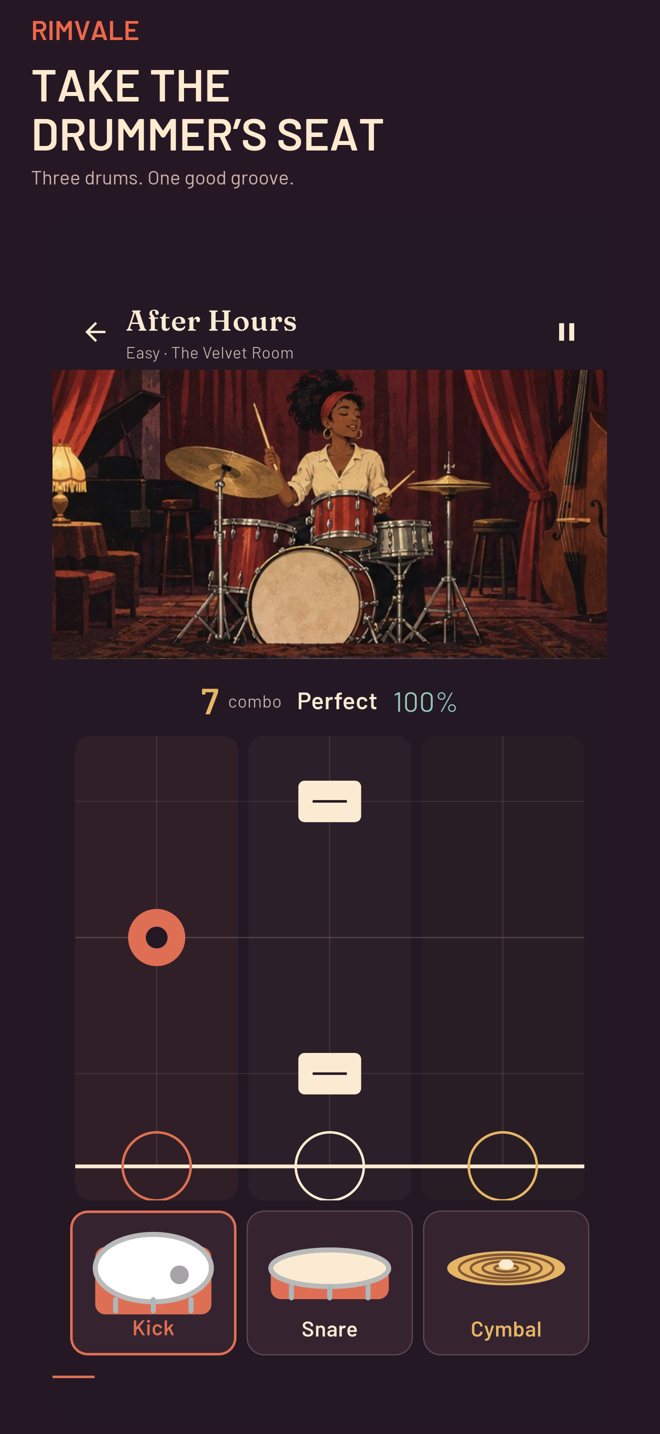This screenshot has width=660, height=1434.
Task: Strike the Cymbal pad
Action: [506, 1283]
